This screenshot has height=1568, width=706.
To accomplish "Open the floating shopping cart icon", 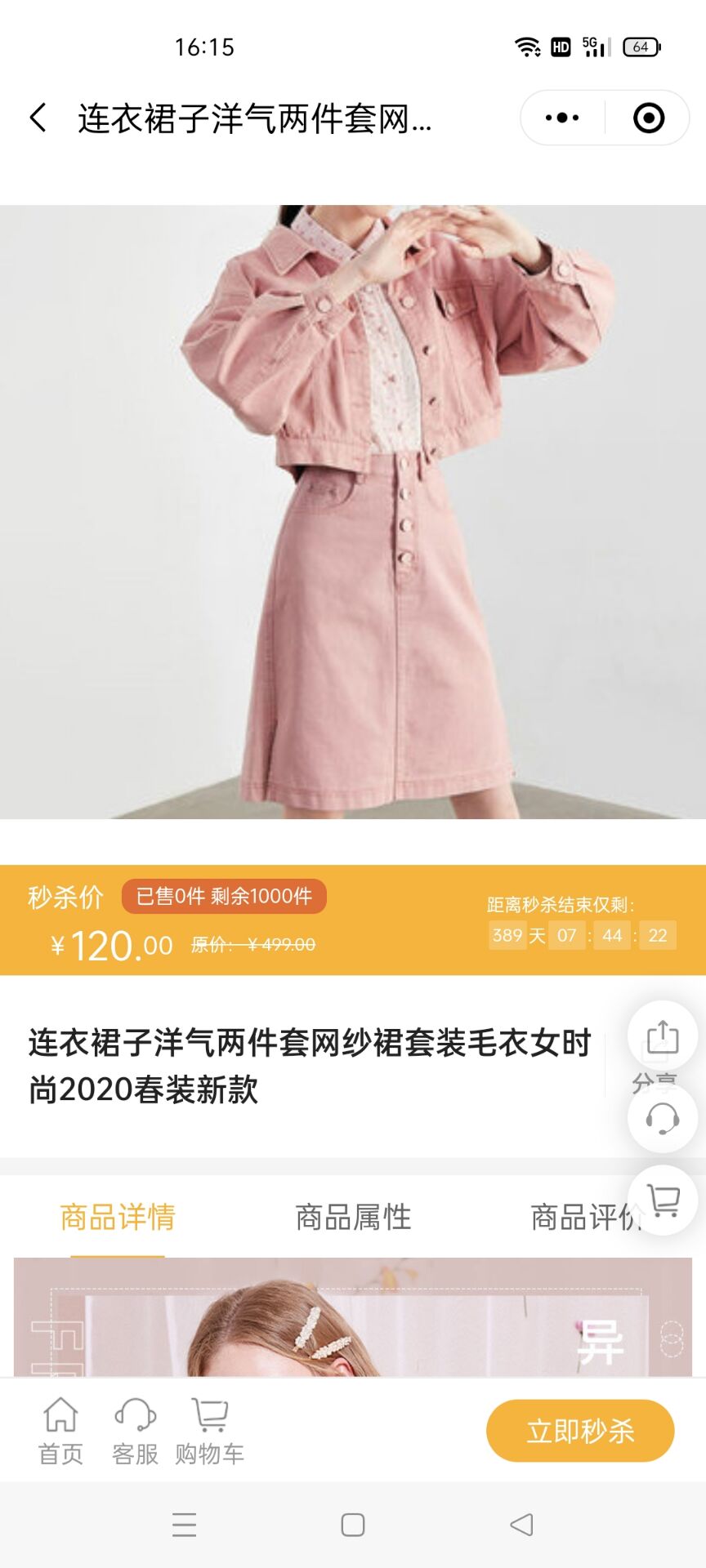I will pos(663,1200).
